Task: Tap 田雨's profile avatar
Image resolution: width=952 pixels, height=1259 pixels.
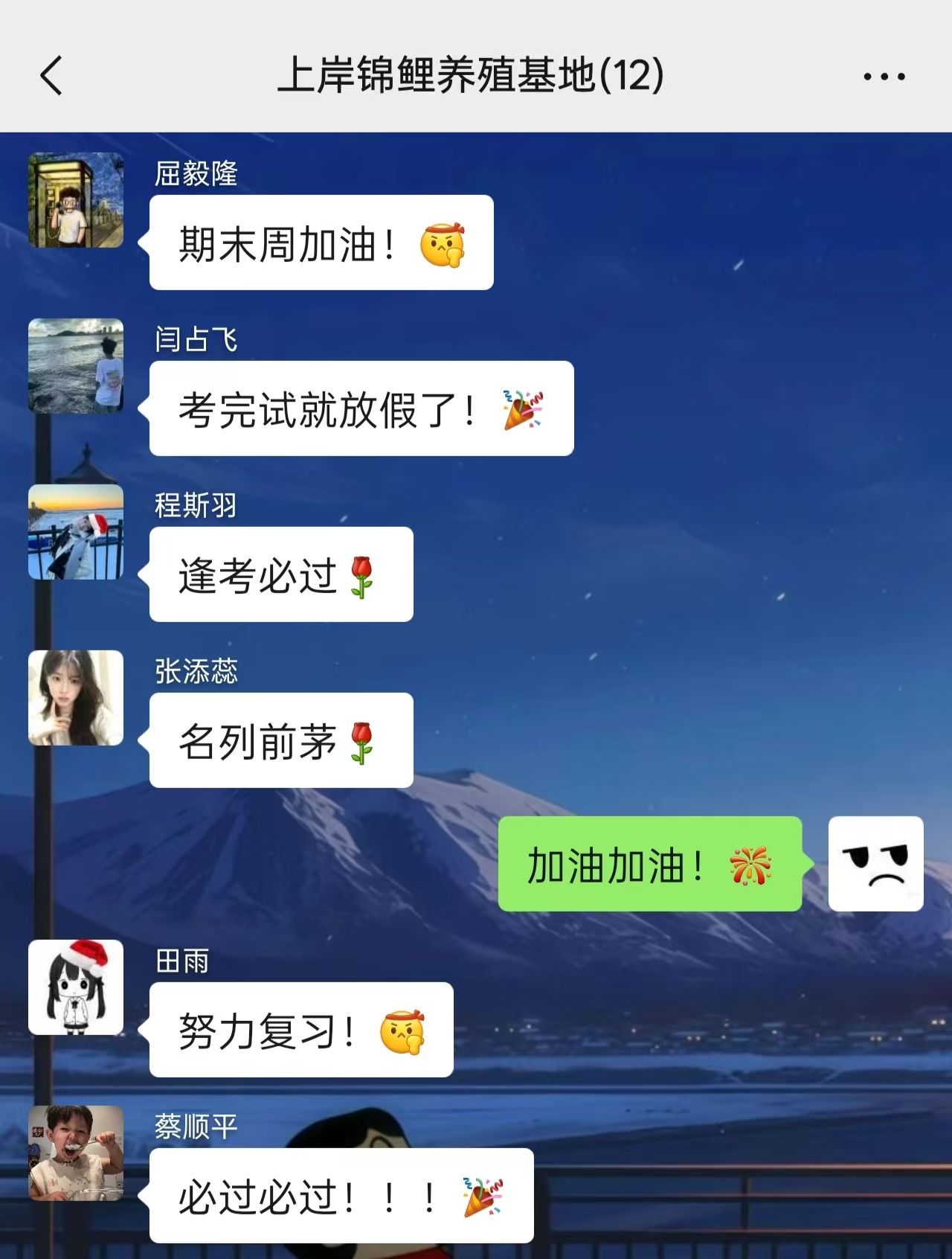Action: pos(76,987)
